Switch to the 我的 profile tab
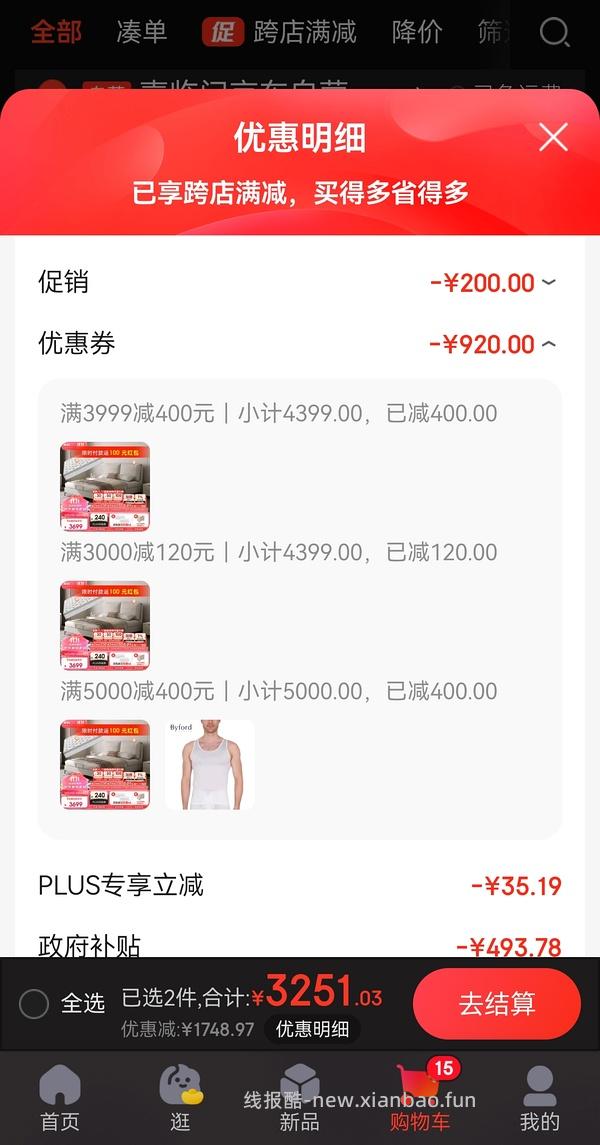The height and width of the screenshot is (1145, 600). coord(540,1098)
